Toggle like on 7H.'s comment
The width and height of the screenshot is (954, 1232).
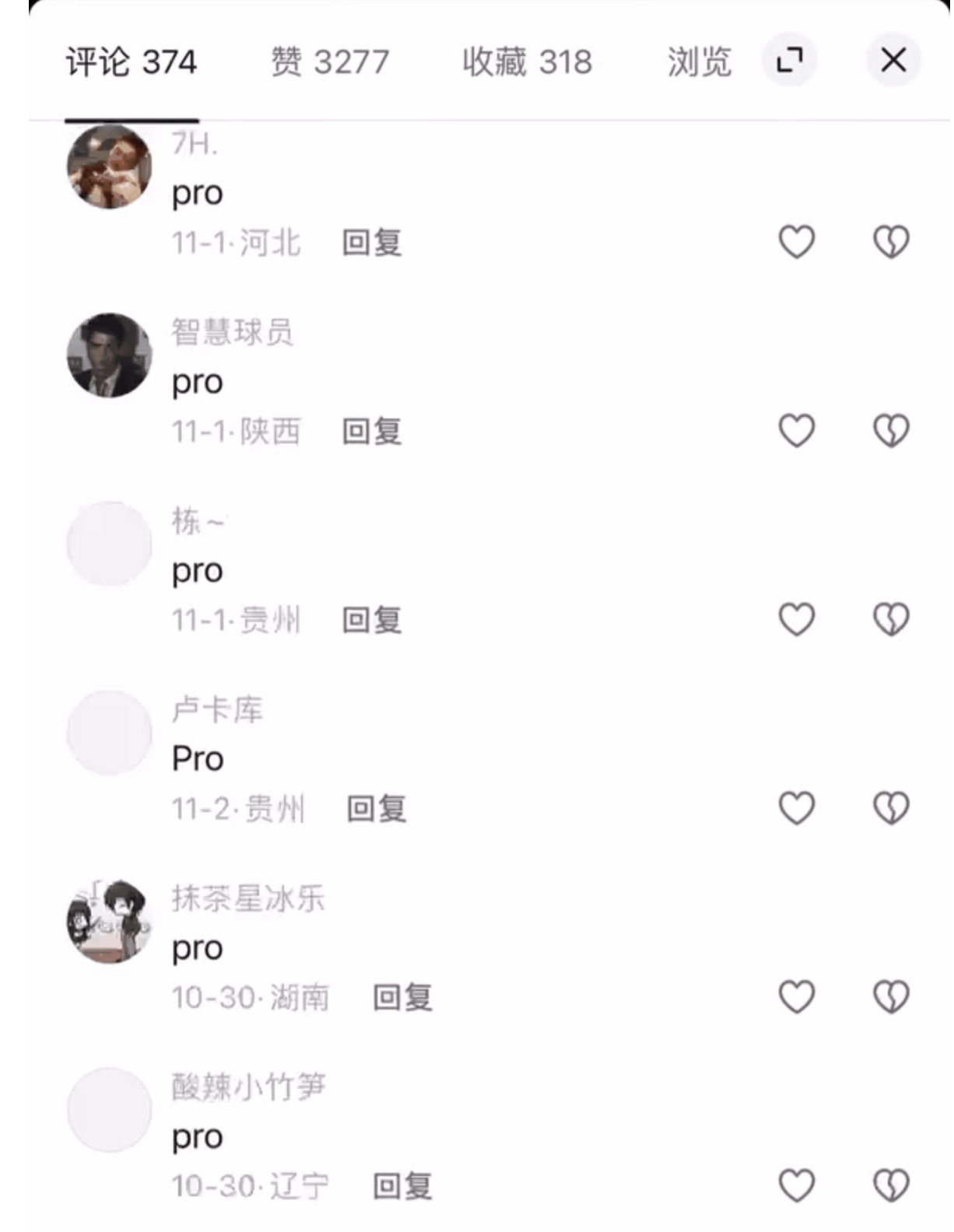pos(797,242)
